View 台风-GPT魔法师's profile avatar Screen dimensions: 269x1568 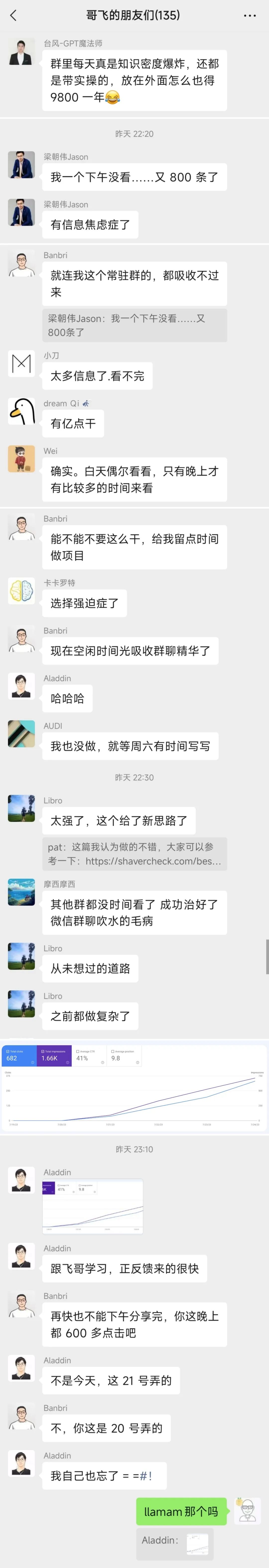[21, 52]
